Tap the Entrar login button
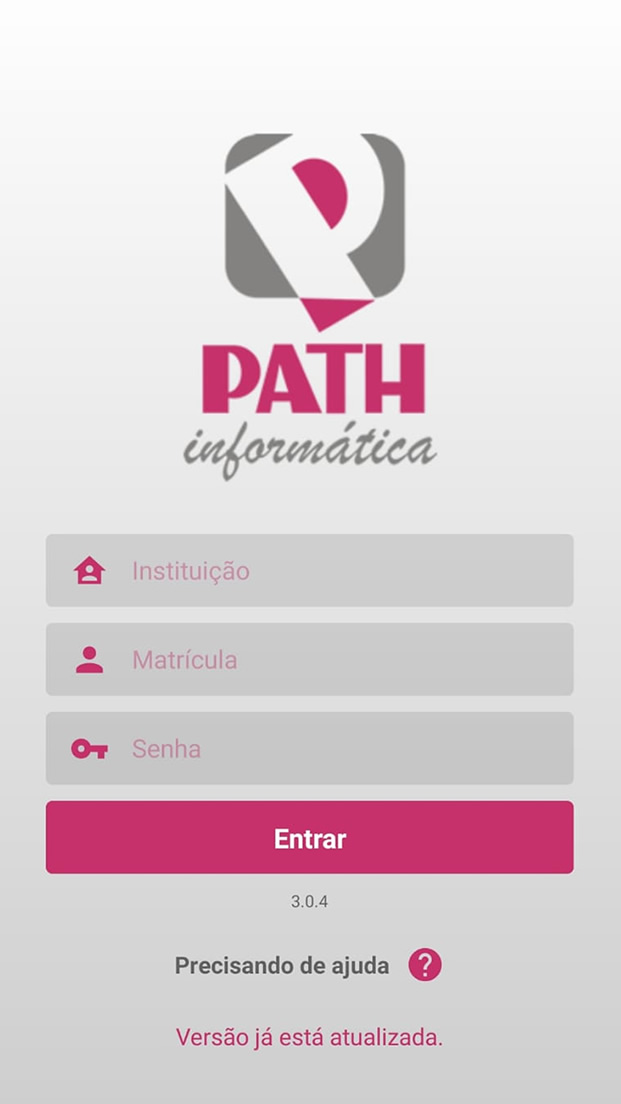The image size is (621, 1104). [310, 838]
